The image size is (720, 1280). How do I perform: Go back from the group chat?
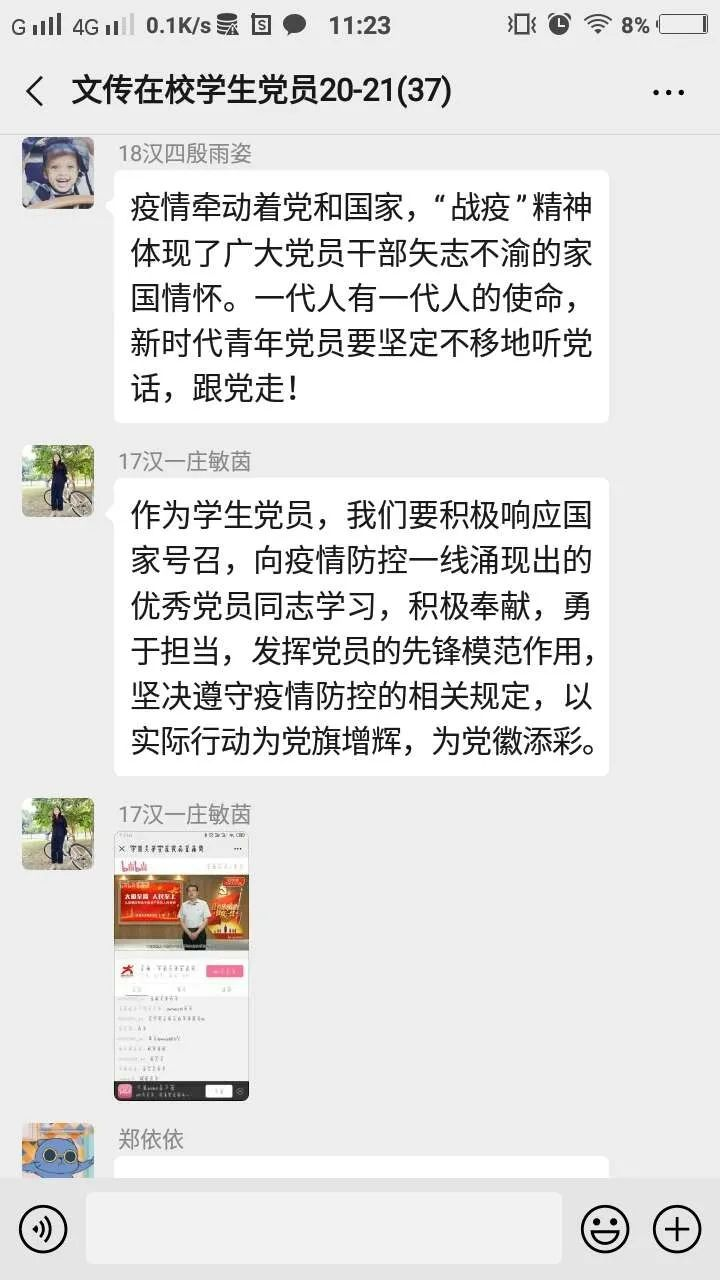(x=35, y=92)
